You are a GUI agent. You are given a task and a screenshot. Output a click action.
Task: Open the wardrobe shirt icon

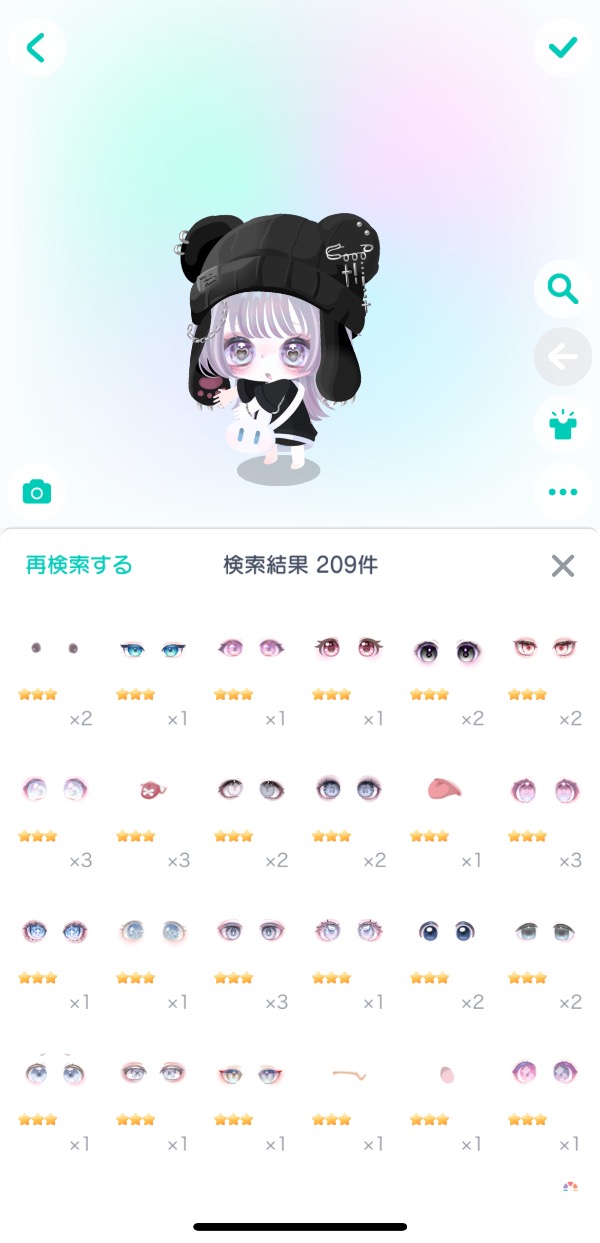[x=562, y=425]
